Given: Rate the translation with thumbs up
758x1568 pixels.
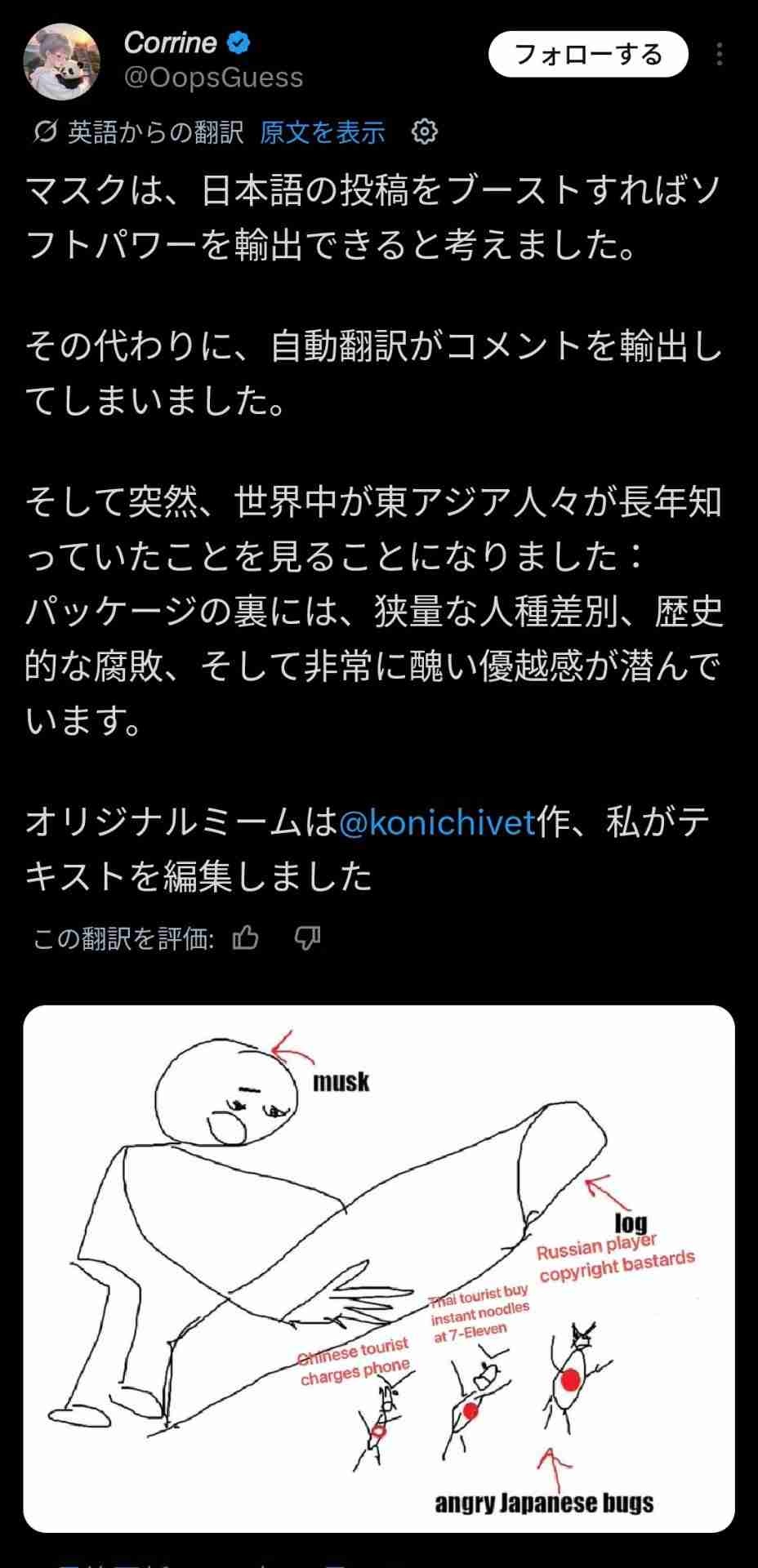Looking at the screenshot, I should point(246,939).
